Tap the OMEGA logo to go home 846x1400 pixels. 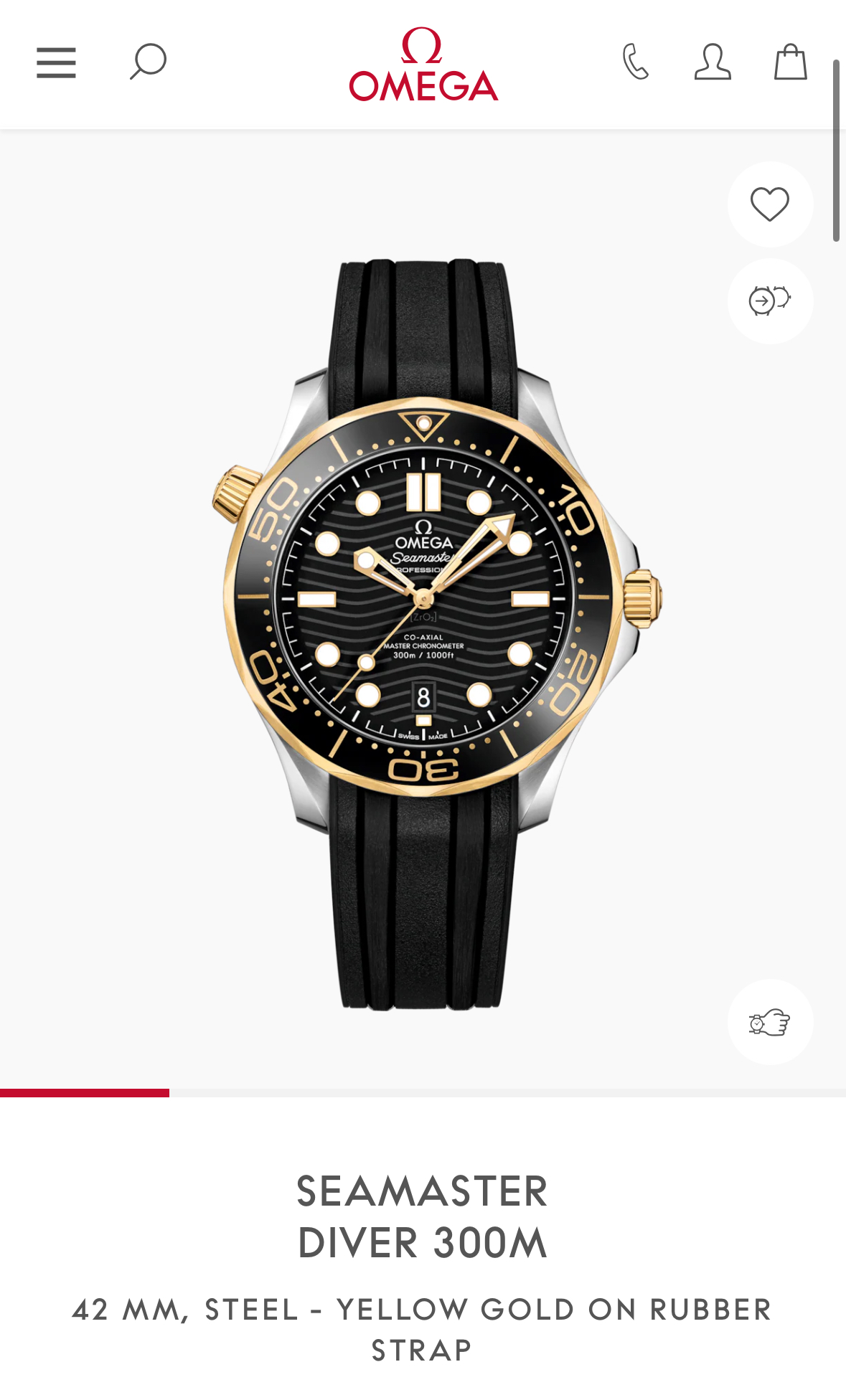click(423, 65)
